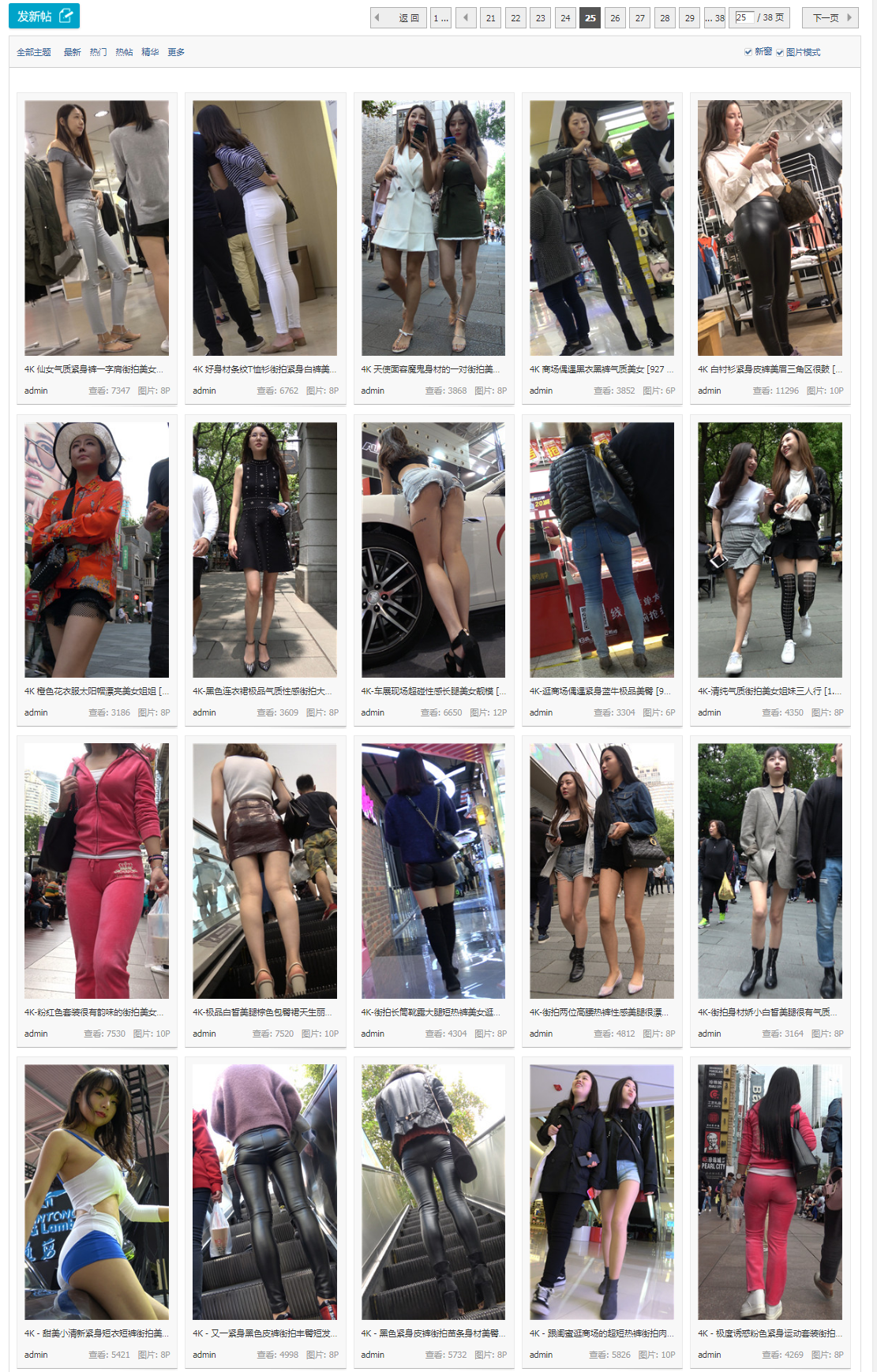The width and height of the screenshot is (877, 1372).
Task: Tap 下一页 next page button
Action: click(830, 17)
